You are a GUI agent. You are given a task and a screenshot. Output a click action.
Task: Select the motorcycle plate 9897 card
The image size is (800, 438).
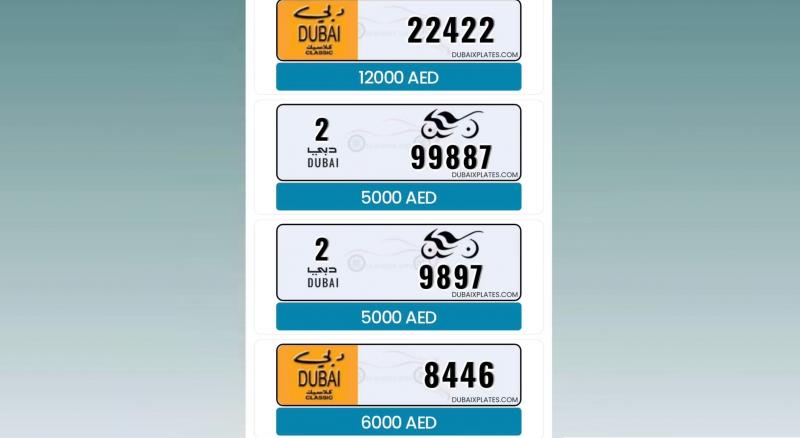click(398, 262)
